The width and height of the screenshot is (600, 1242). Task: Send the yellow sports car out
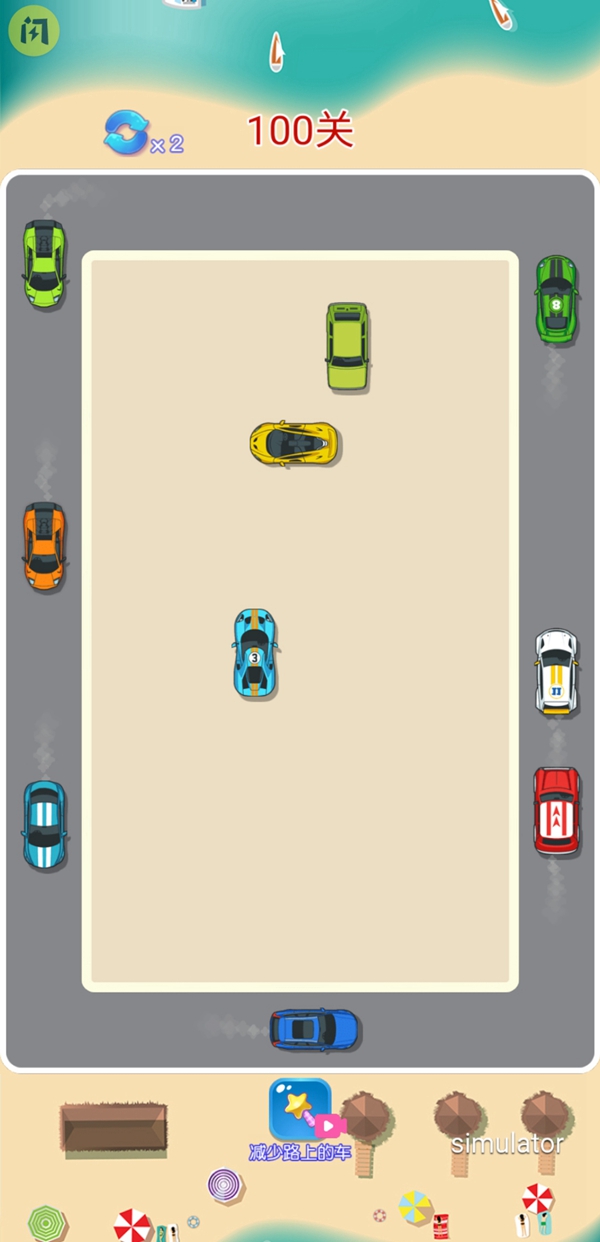pyautogui.click(x=293, y=442)
